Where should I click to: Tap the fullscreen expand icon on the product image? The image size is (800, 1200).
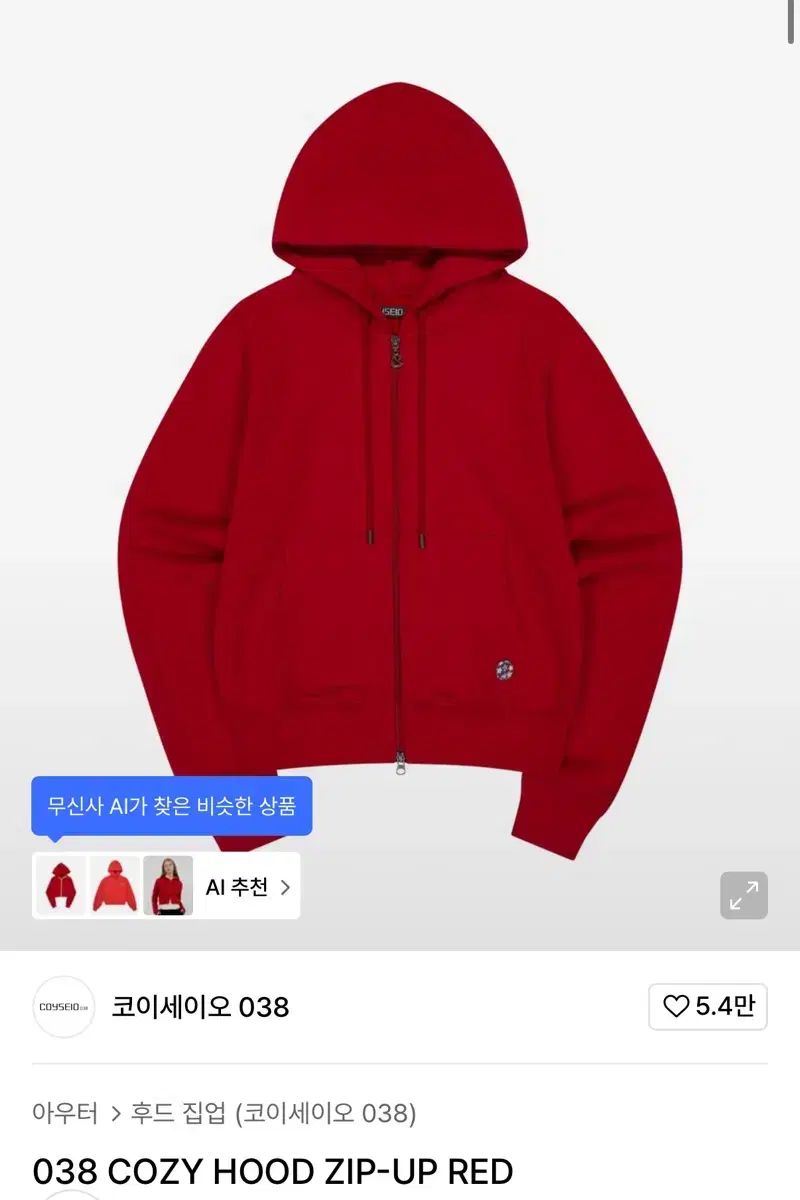(x=742, y=895)
